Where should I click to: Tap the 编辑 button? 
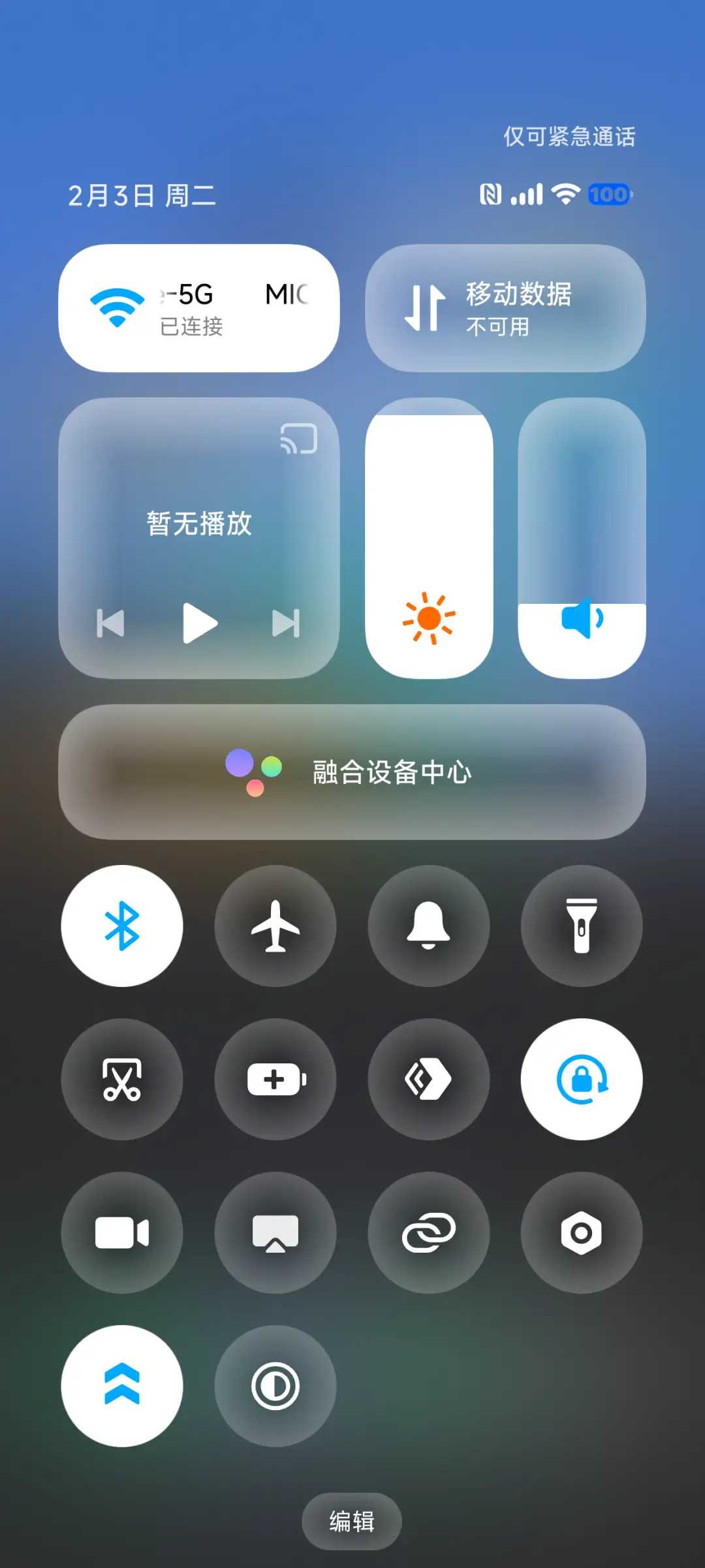click(x=351, y=1521)
